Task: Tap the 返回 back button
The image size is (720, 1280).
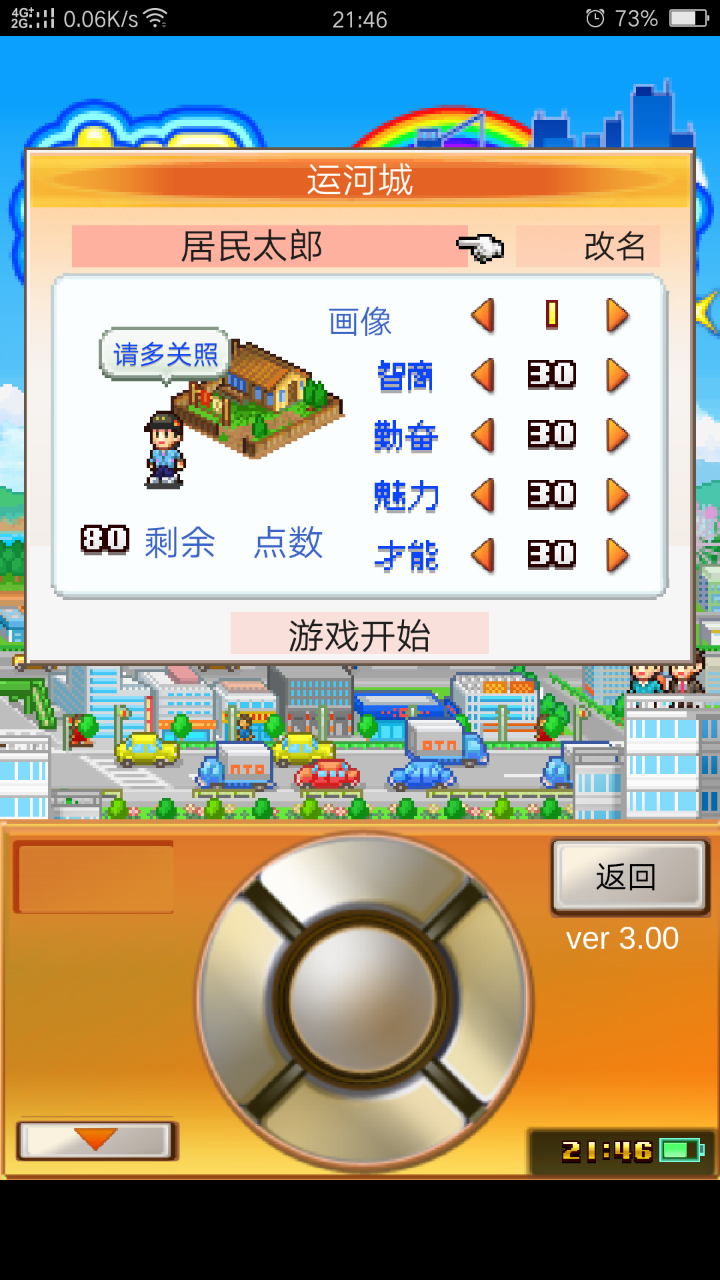Action: click(629, 877)
